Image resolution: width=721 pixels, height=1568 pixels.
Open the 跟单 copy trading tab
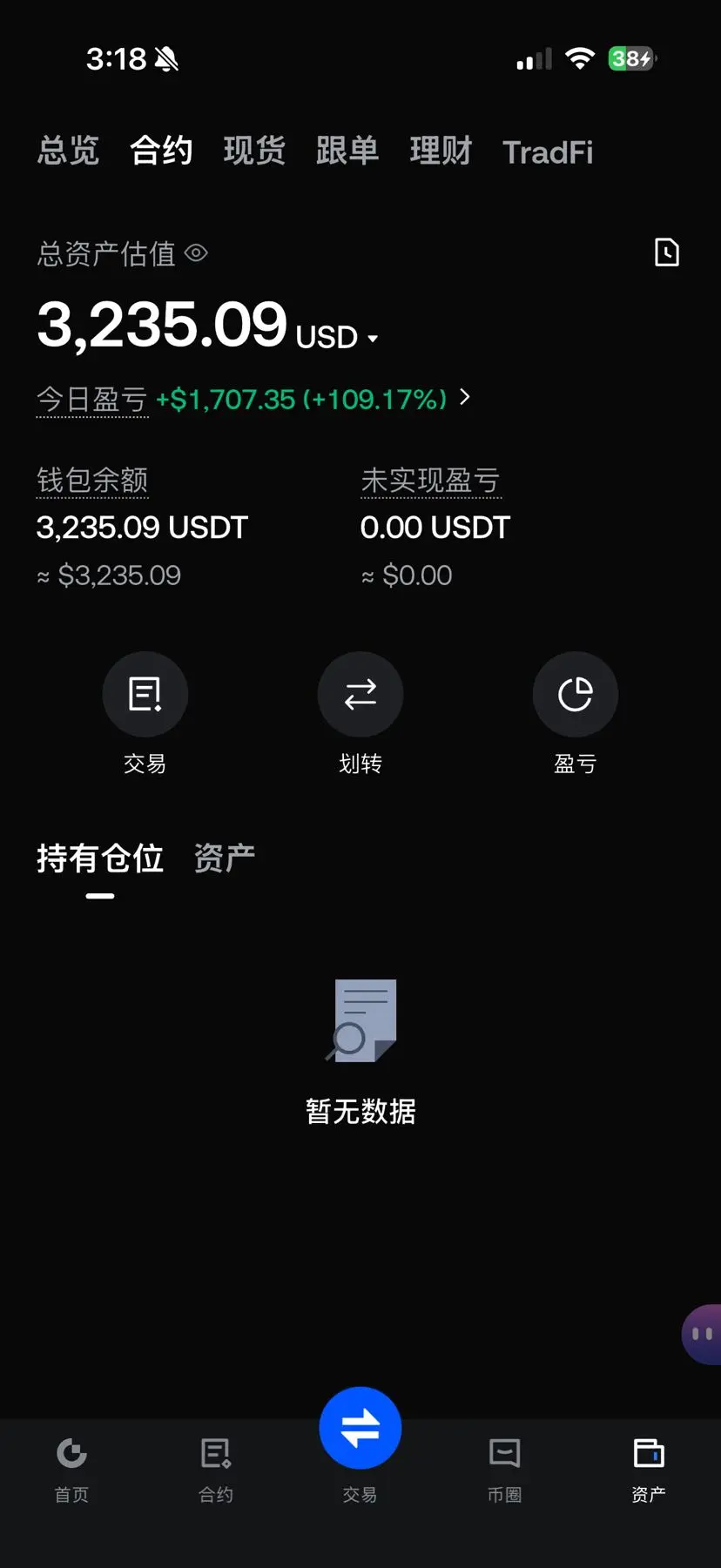(x=347, y=151)
